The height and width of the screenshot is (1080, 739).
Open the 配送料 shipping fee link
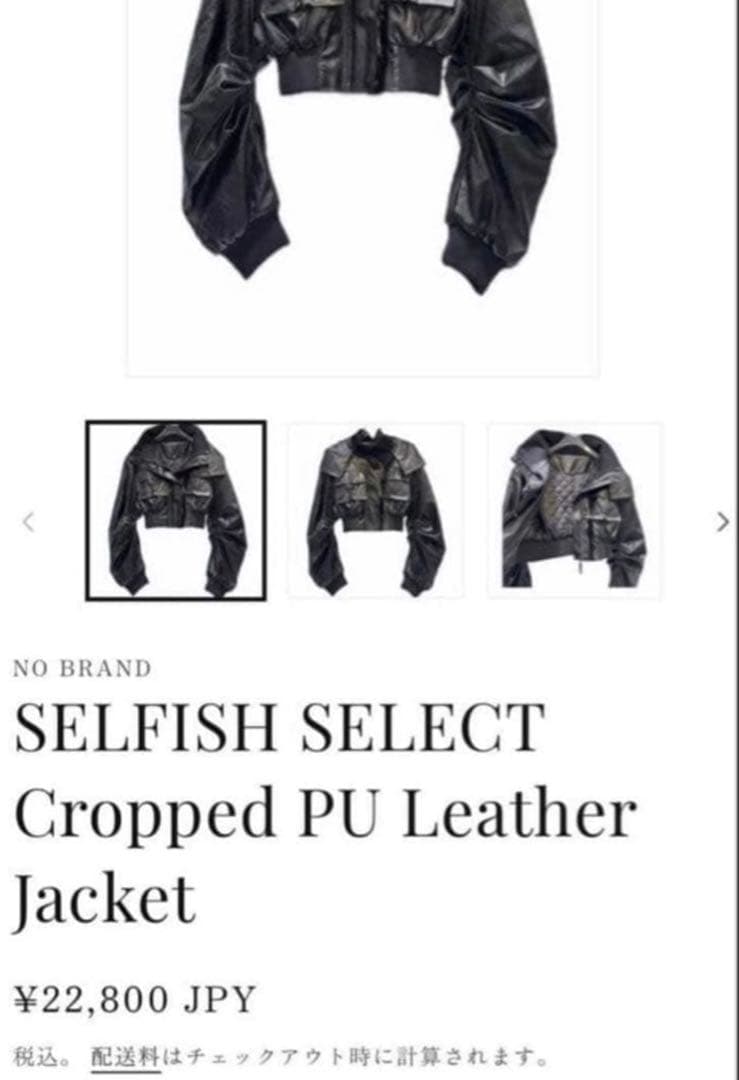[x=125, y=1056]
